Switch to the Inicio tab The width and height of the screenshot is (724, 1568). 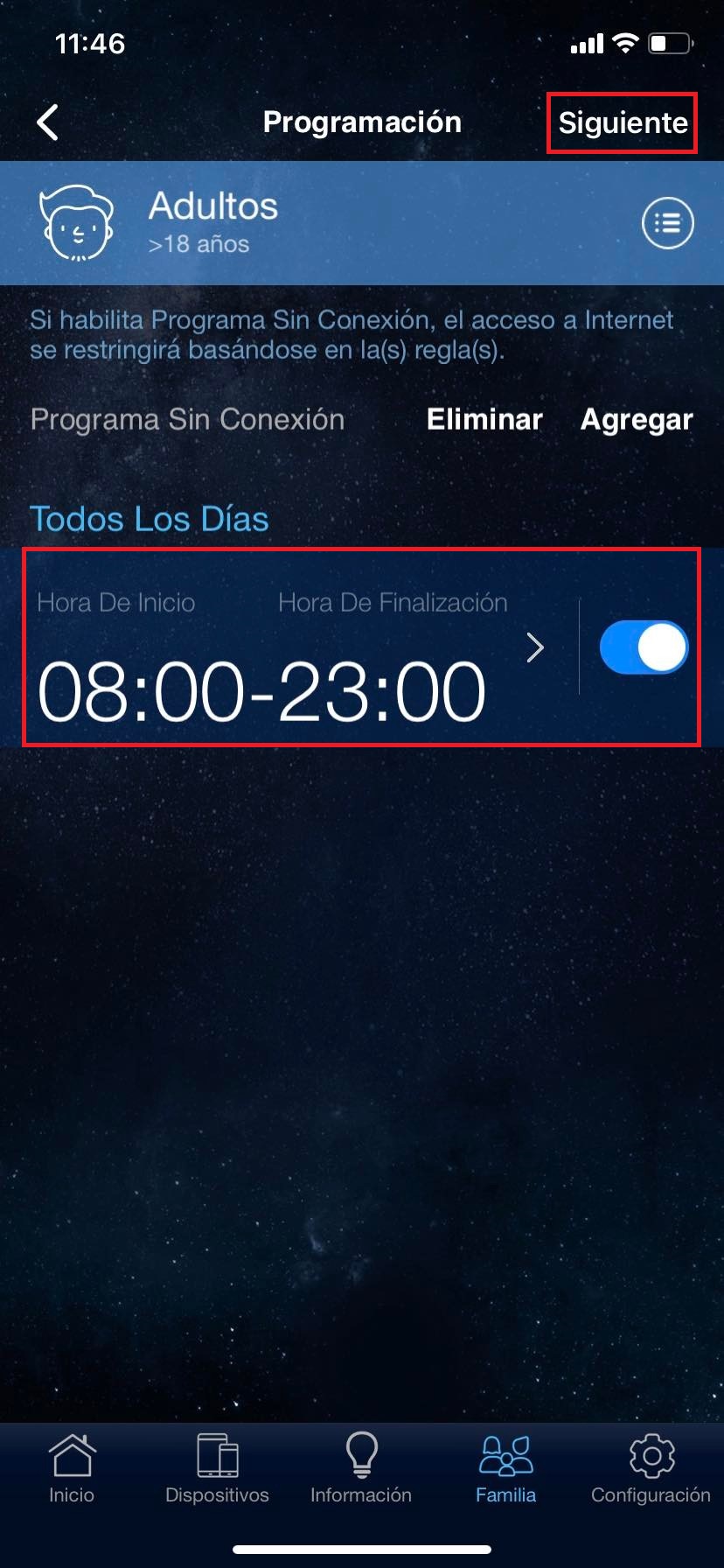coord(72,1468)
